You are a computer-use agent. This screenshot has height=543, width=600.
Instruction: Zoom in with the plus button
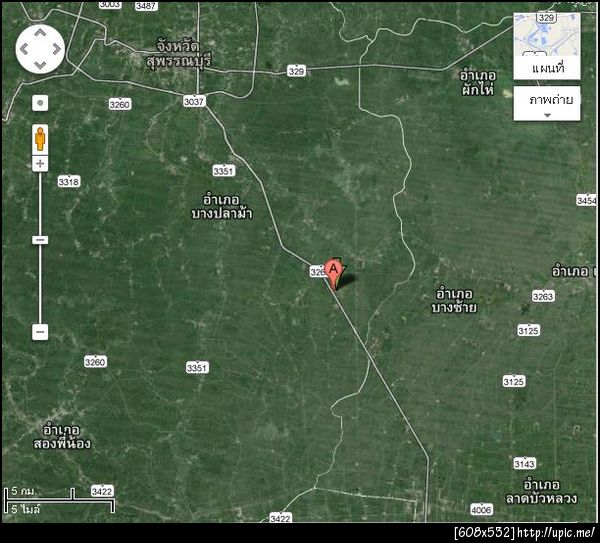(40, 163)
